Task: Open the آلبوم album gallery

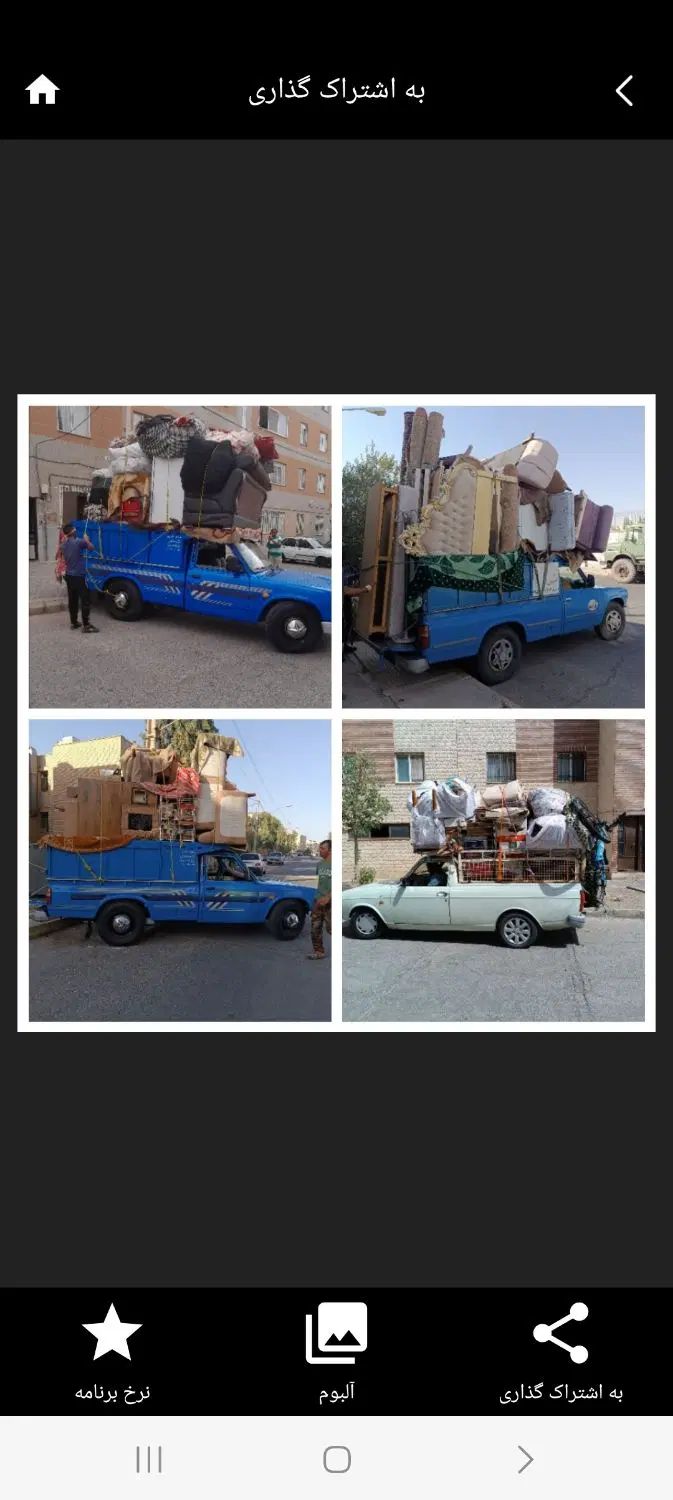Action: 336,1350
